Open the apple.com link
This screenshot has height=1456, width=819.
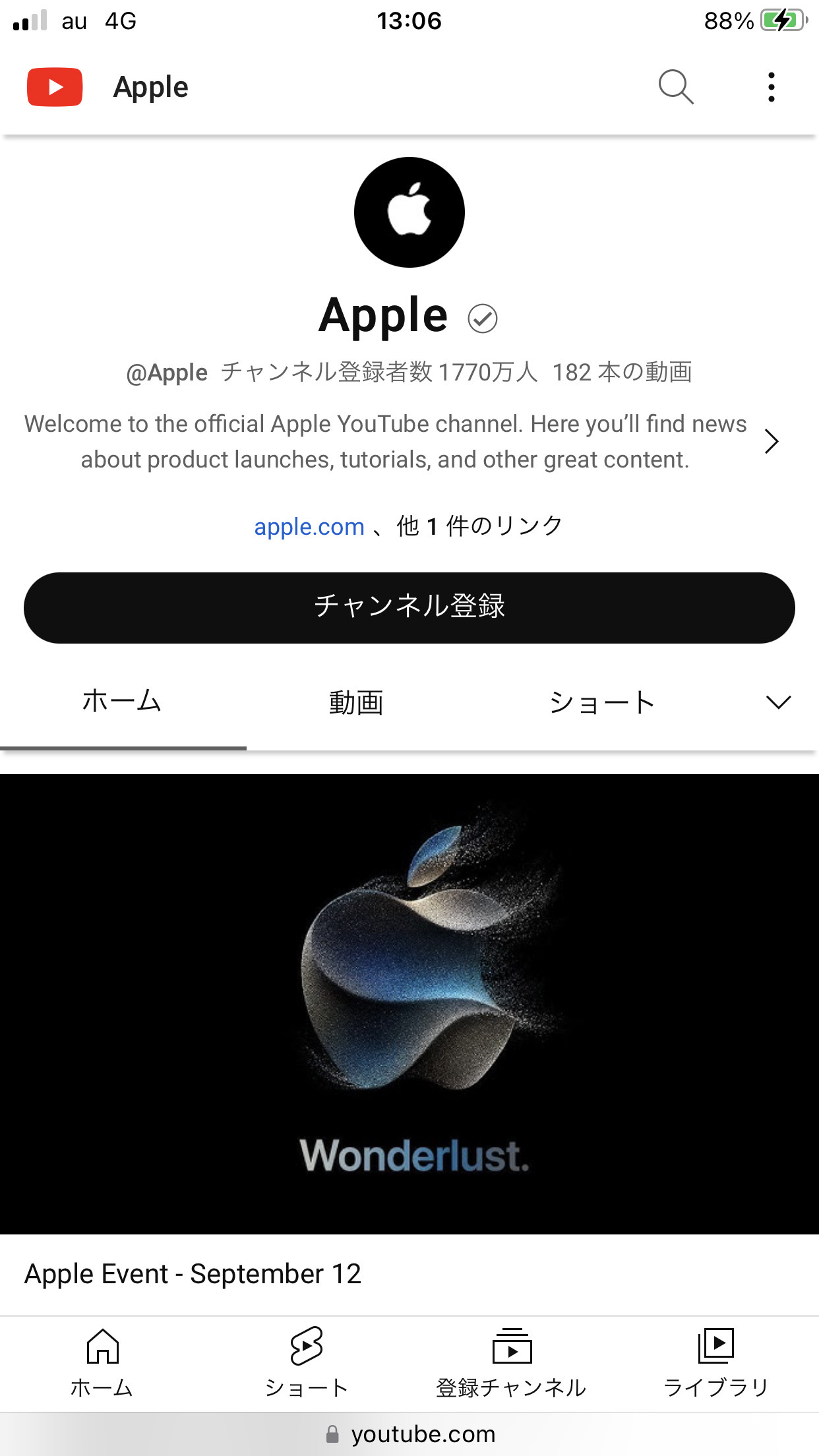(309, 526)
